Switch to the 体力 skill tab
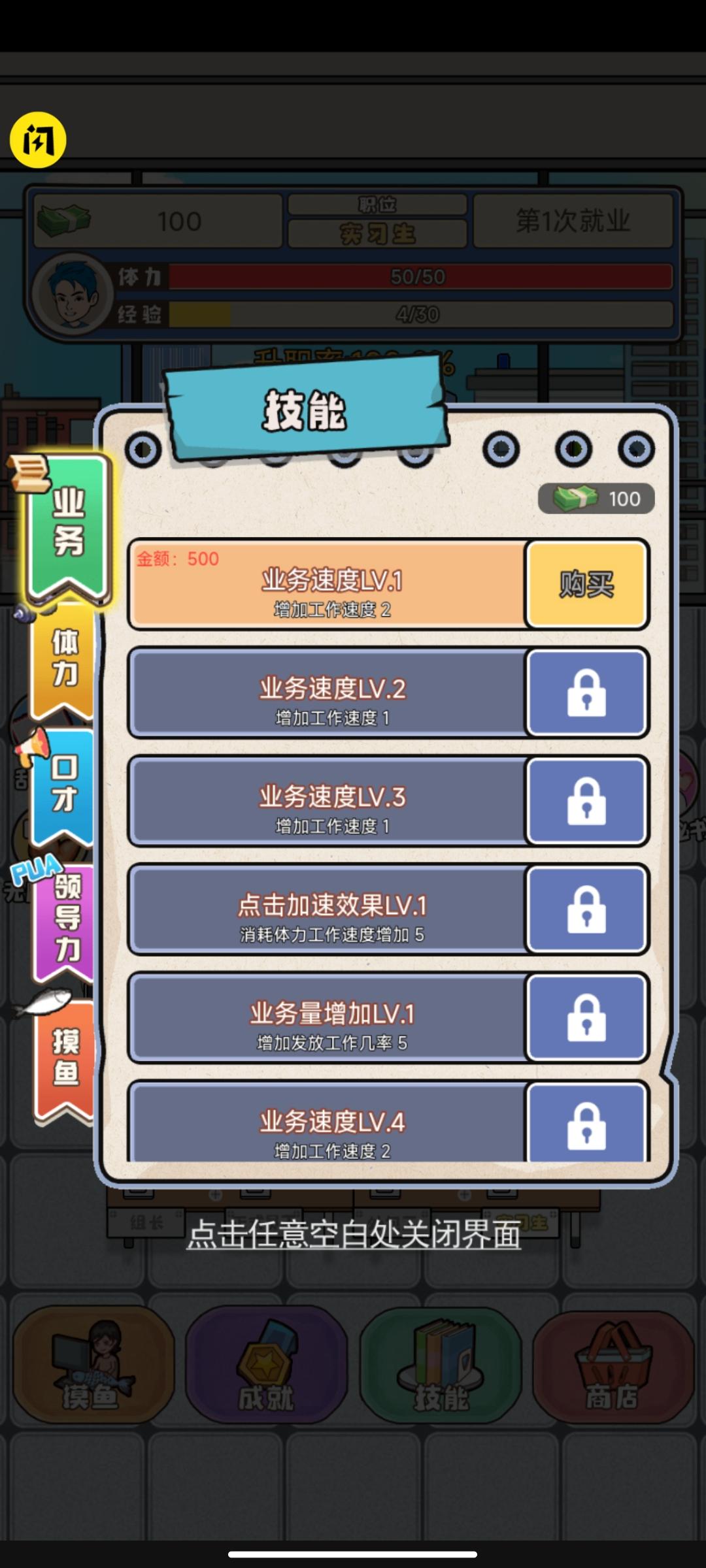This screenshot has height=1568, width=706. pyautogui.click(x=64, y=660)
